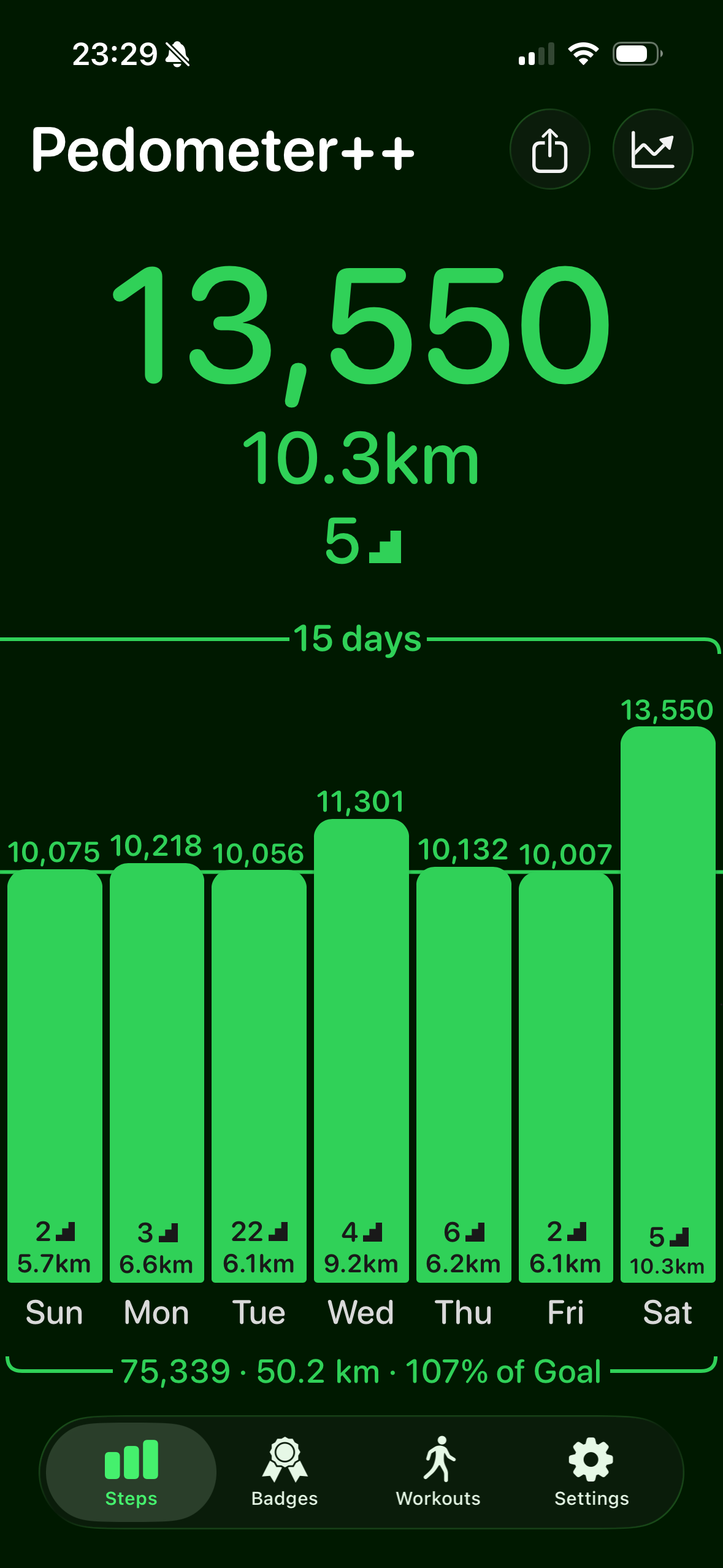Open the trends chart view
This screenshot has height=1568, width=723.
tap(652, 150)
